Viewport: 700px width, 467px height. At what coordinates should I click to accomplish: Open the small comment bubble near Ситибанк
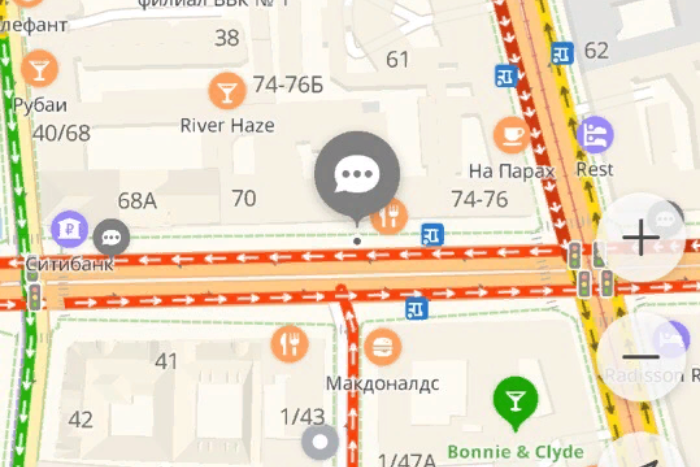[x=111, y=237]
